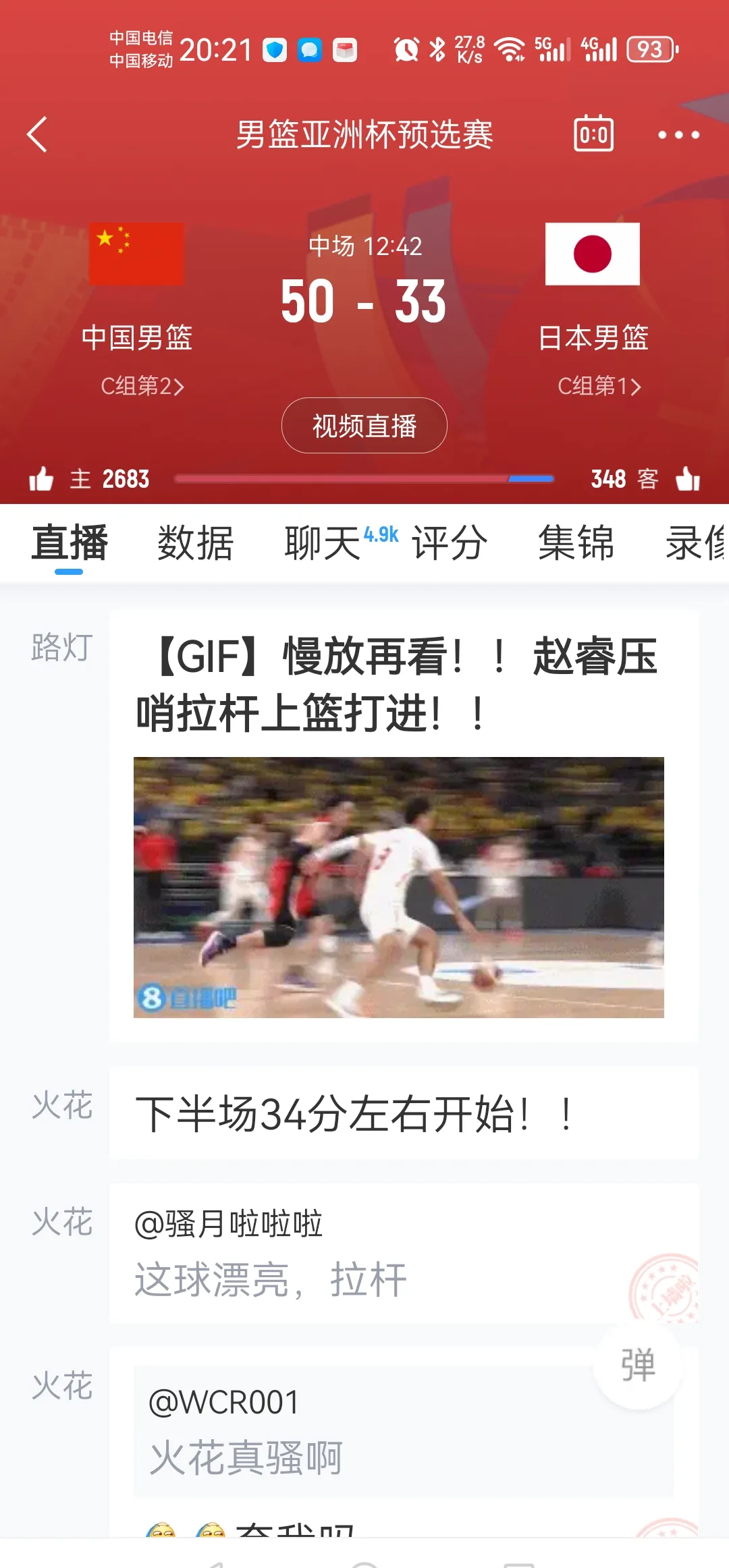The width and height of the screenshot is (729, 1568).
Task: Open user profile @骚月啦啦啦
Action: [230, 1223]
